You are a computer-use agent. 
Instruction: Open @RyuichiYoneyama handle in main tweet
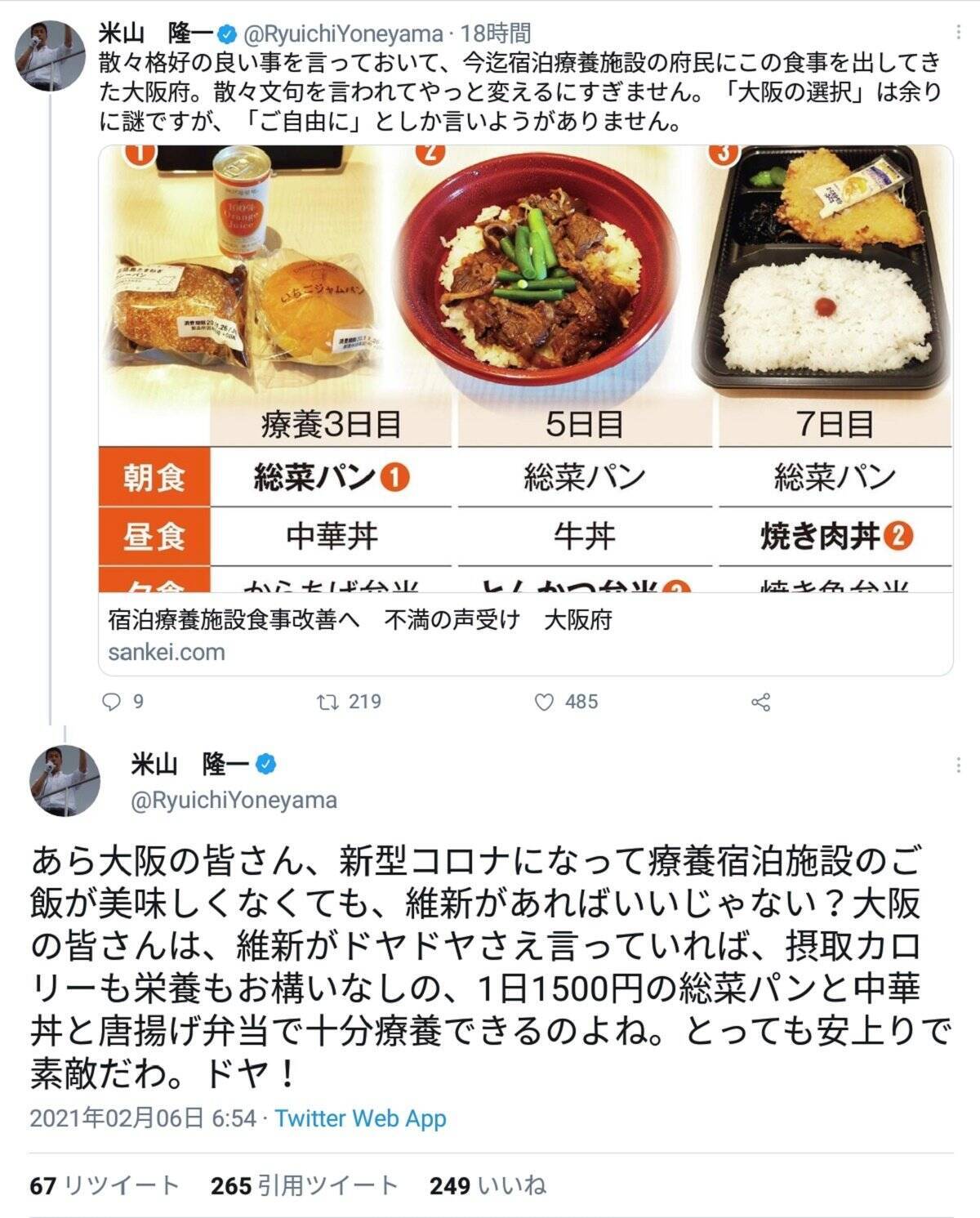point(234,800)
